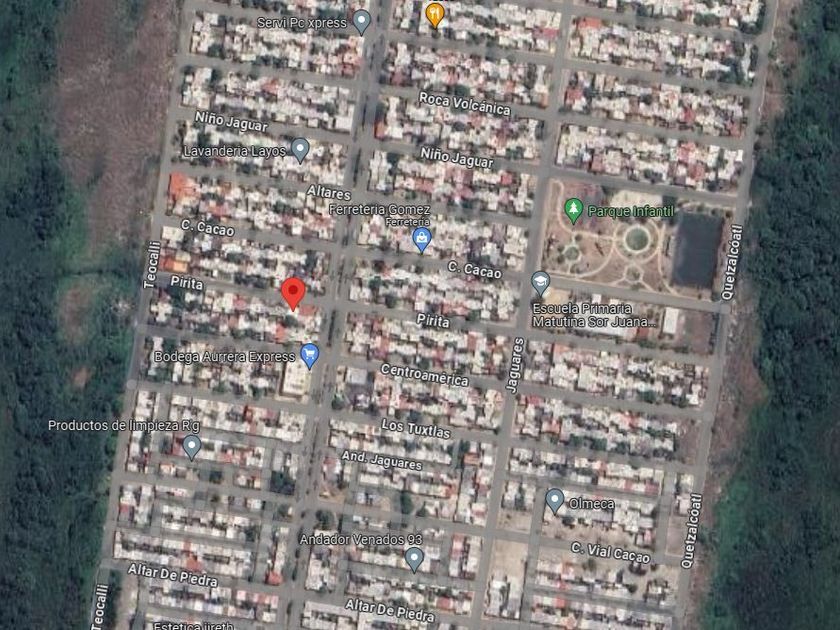Open the Andador Venados 93 marker
The width and height of the screenshot is (840, 630).
414,559
